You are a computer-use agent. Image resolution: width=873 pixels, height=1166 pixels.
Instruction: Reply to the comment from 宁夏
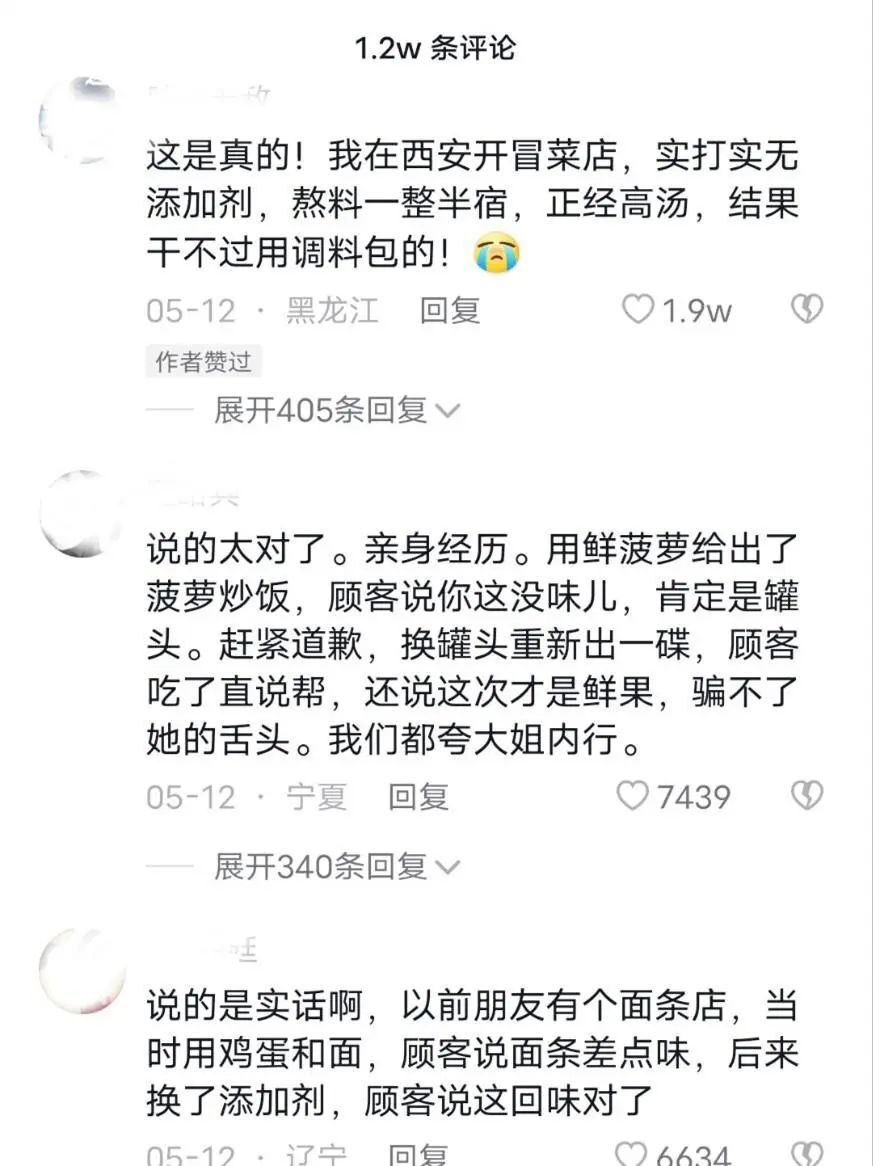coord(418,796)
